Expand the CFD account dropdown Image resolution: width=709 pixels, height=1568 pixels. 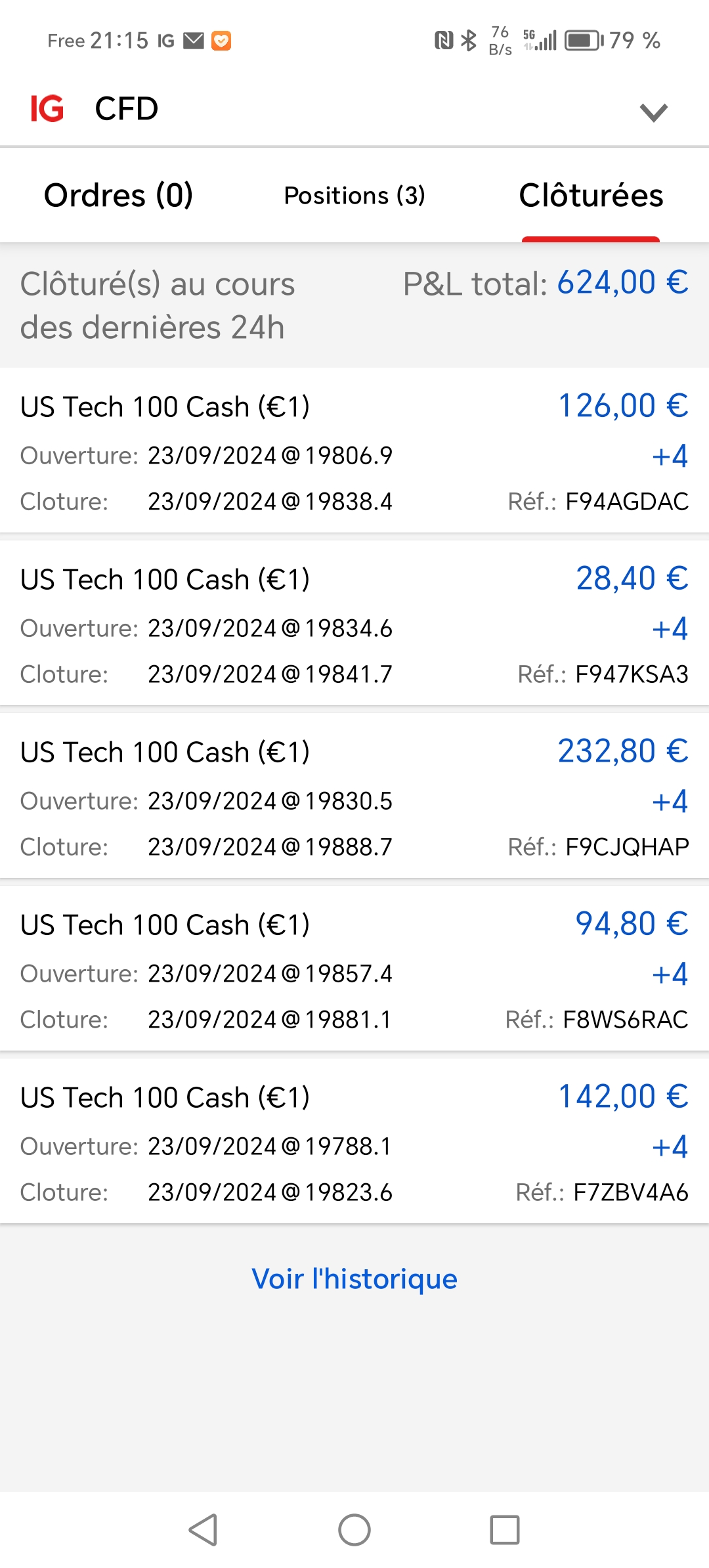click(653, 112)
